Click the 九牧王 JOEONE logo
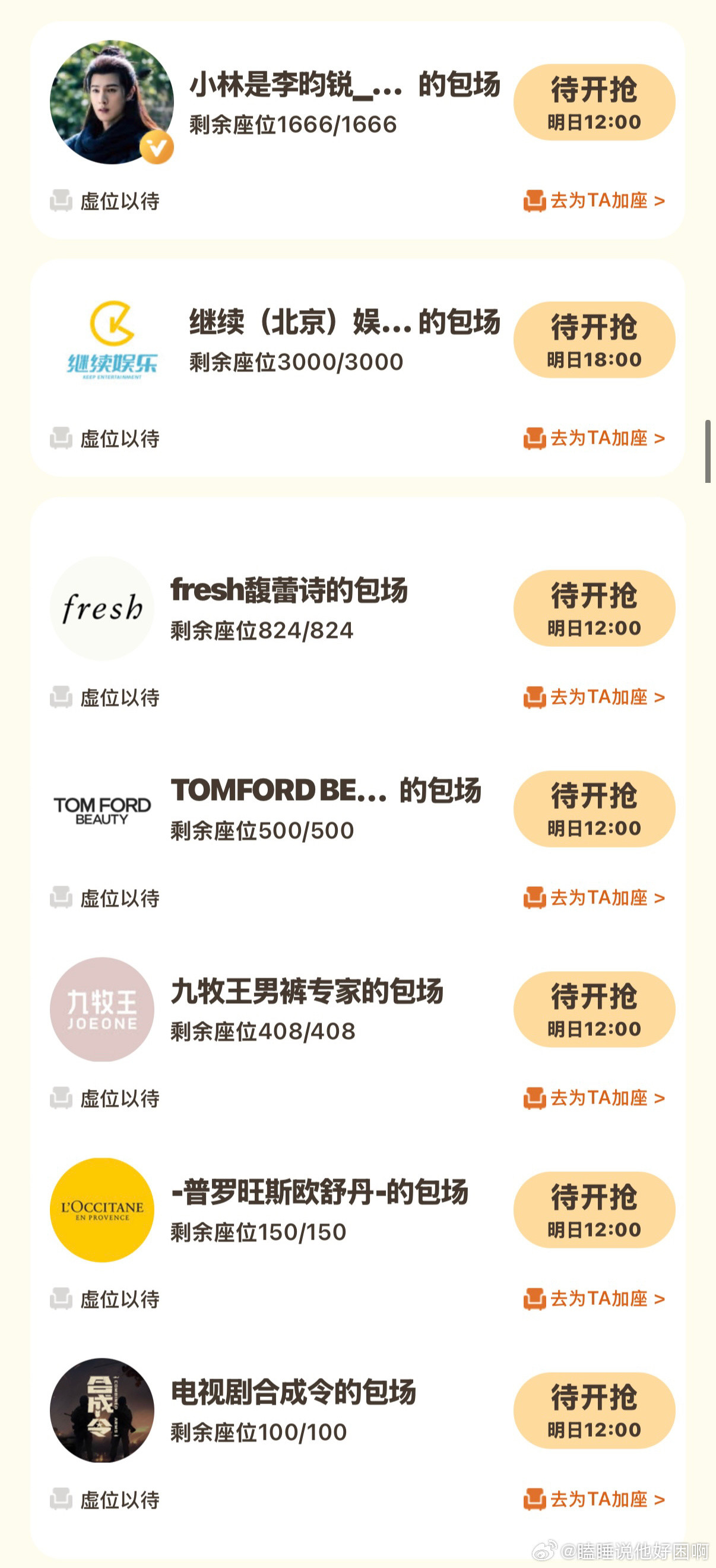The image size is (716, 1568). 102,1010
